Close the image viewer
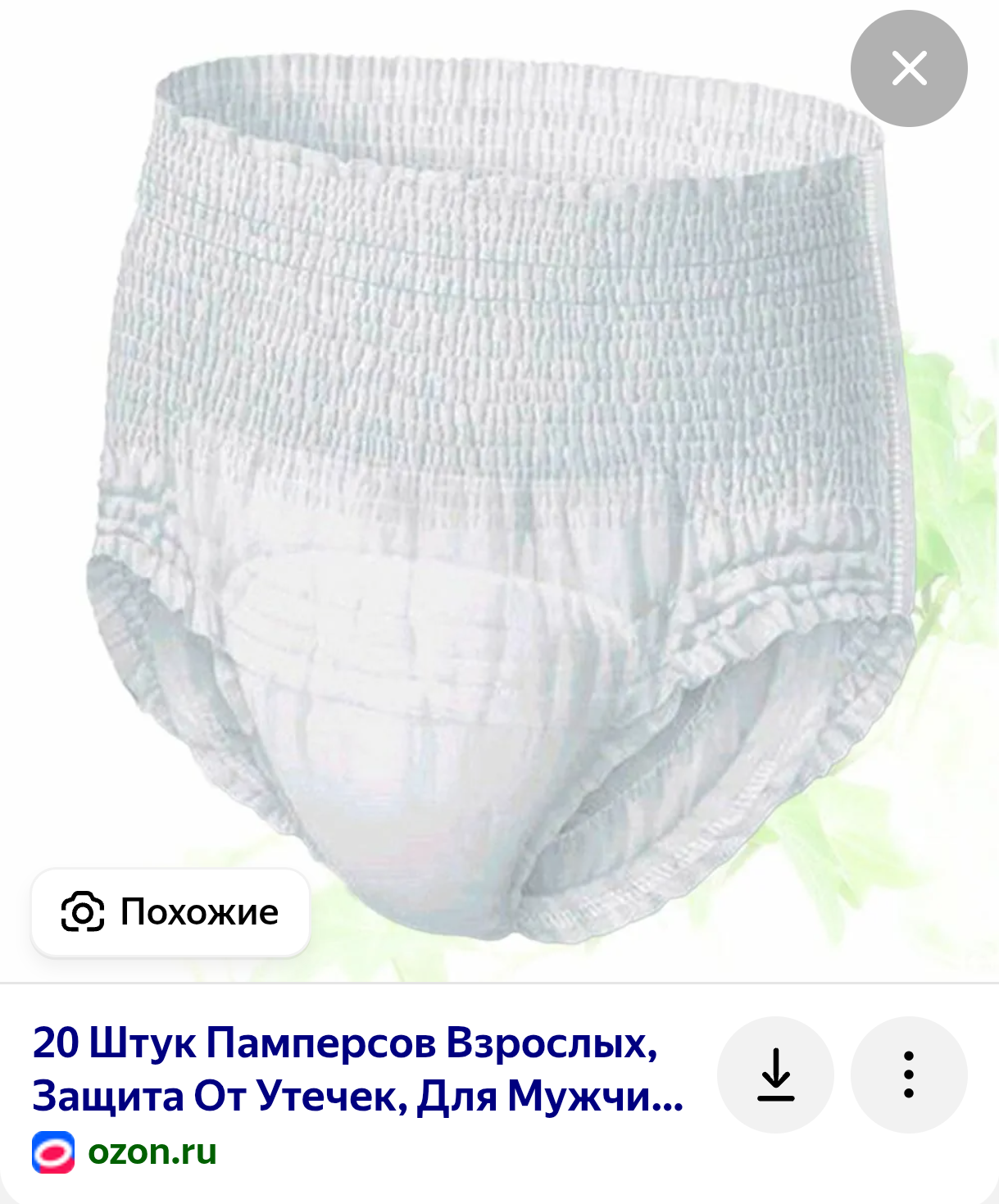The height and width of the screenshot is (1204, 999). 909,68
